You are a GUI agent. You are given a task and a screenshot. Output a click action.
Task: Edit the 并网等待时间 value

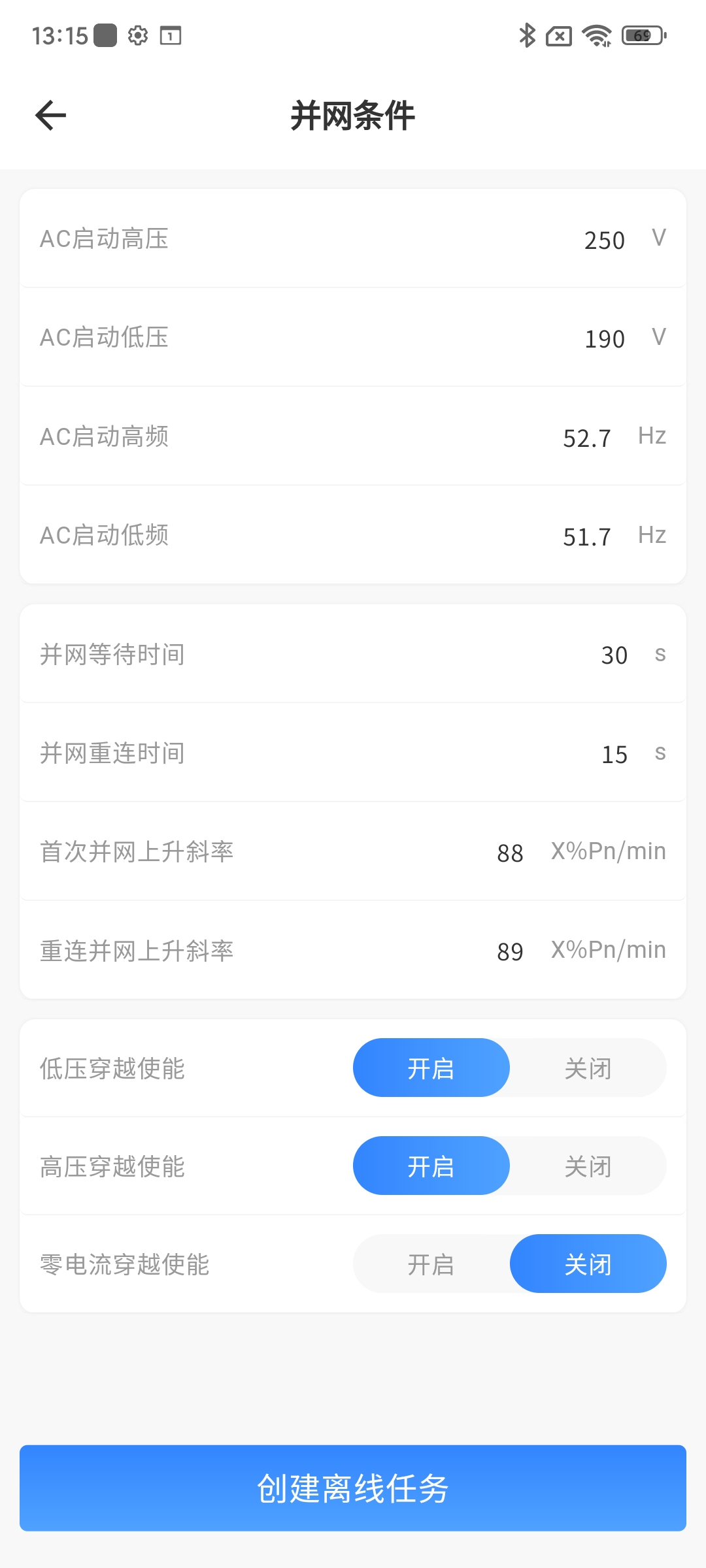[x=614, y=655]
